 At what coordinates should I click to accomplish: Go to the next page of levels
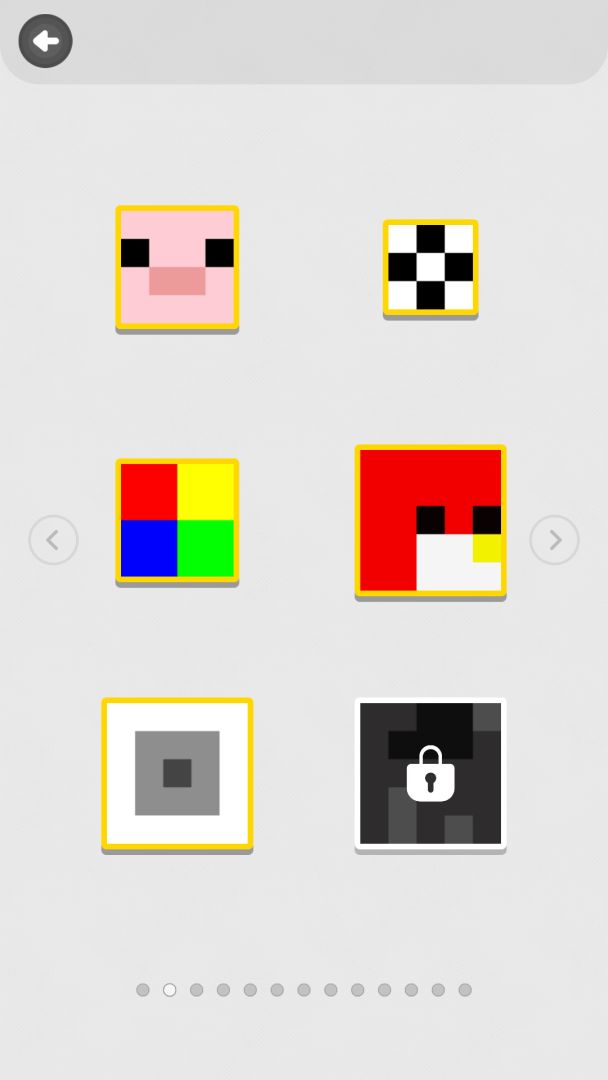554,540
